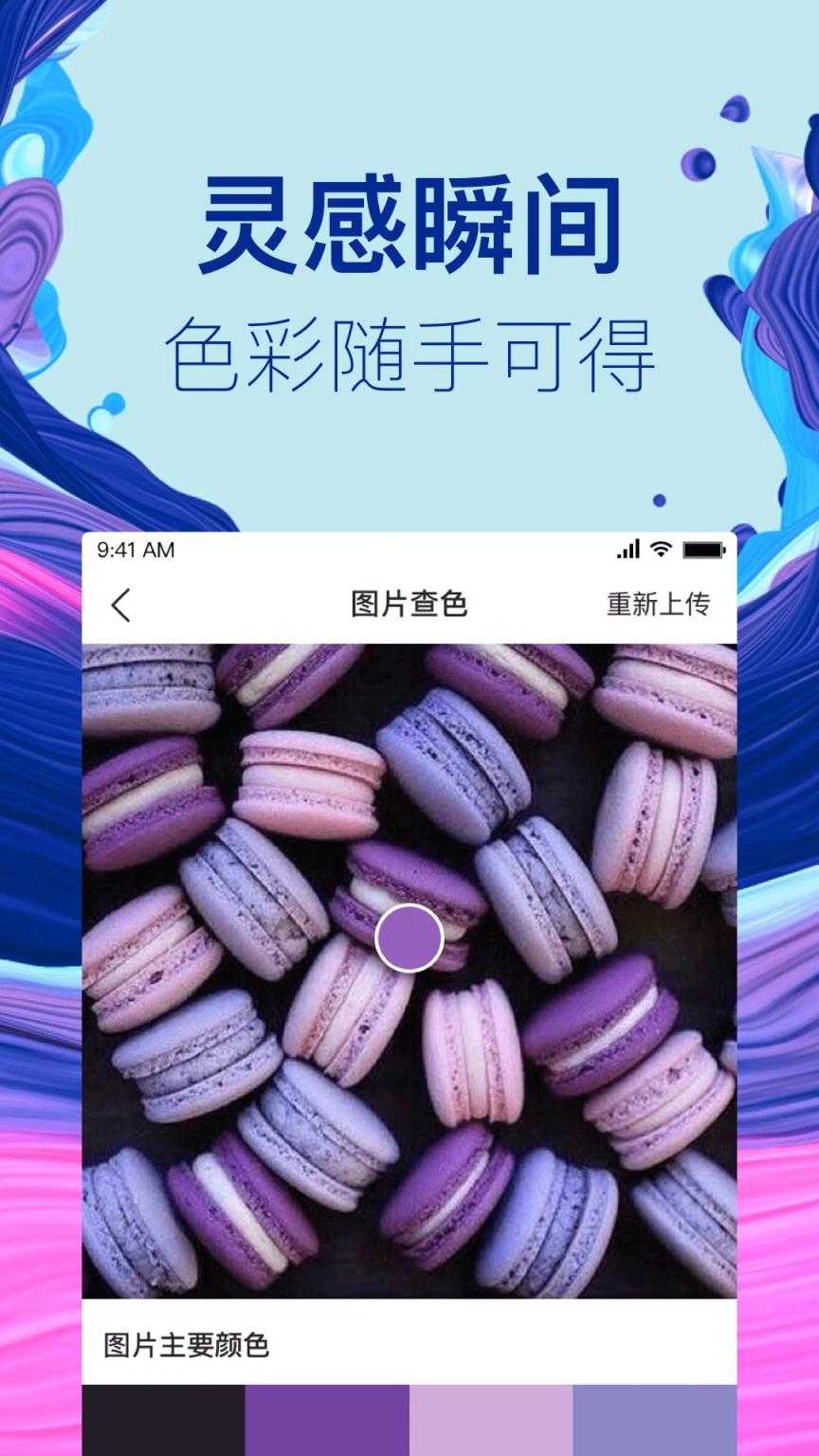Tap inside the picker circle to confirm the sampled purple
Screen dimensions: 819x1456
(409, 937)
